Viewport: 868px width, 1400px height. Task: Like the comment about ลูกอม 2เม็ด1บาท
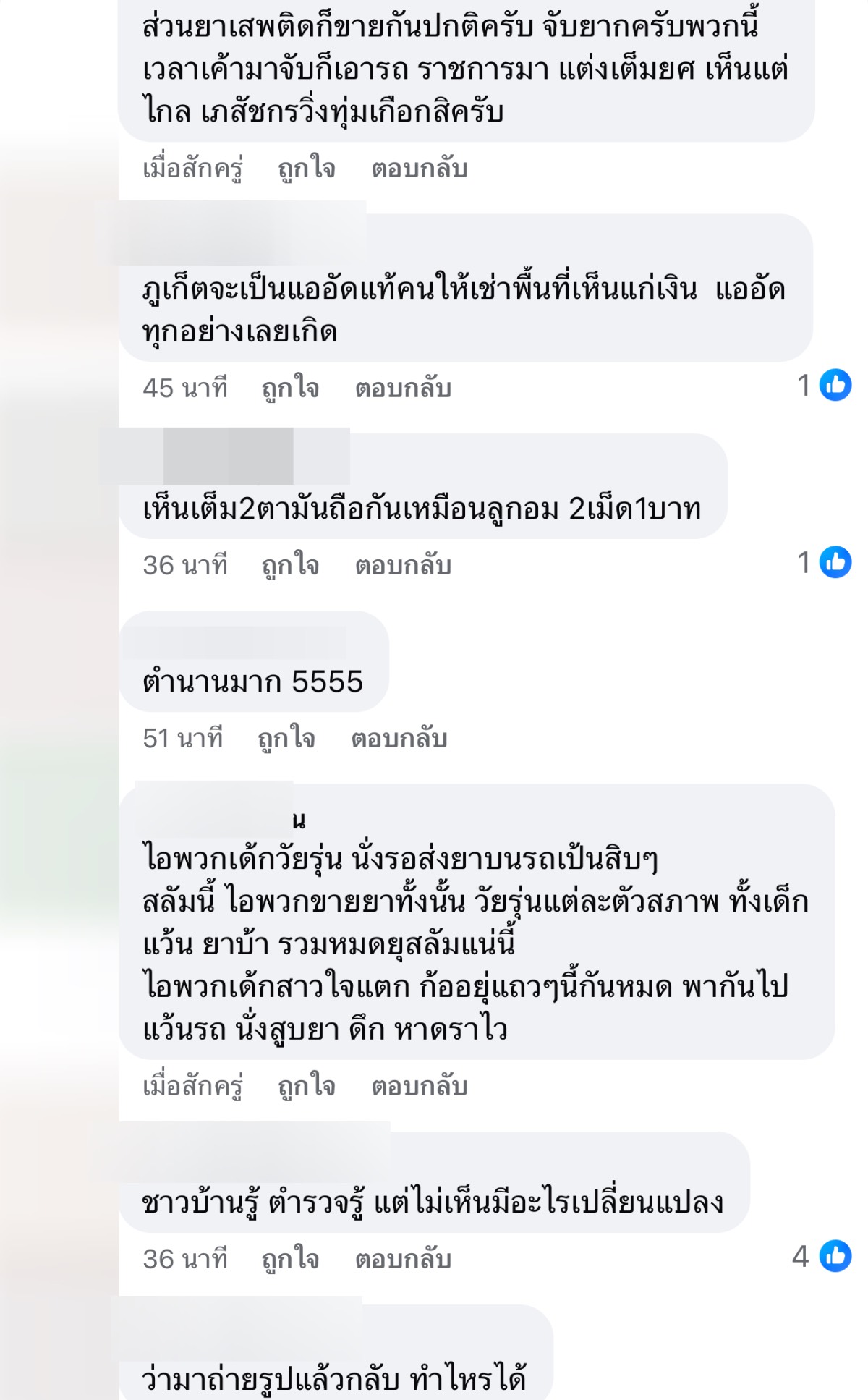point(290,565)
